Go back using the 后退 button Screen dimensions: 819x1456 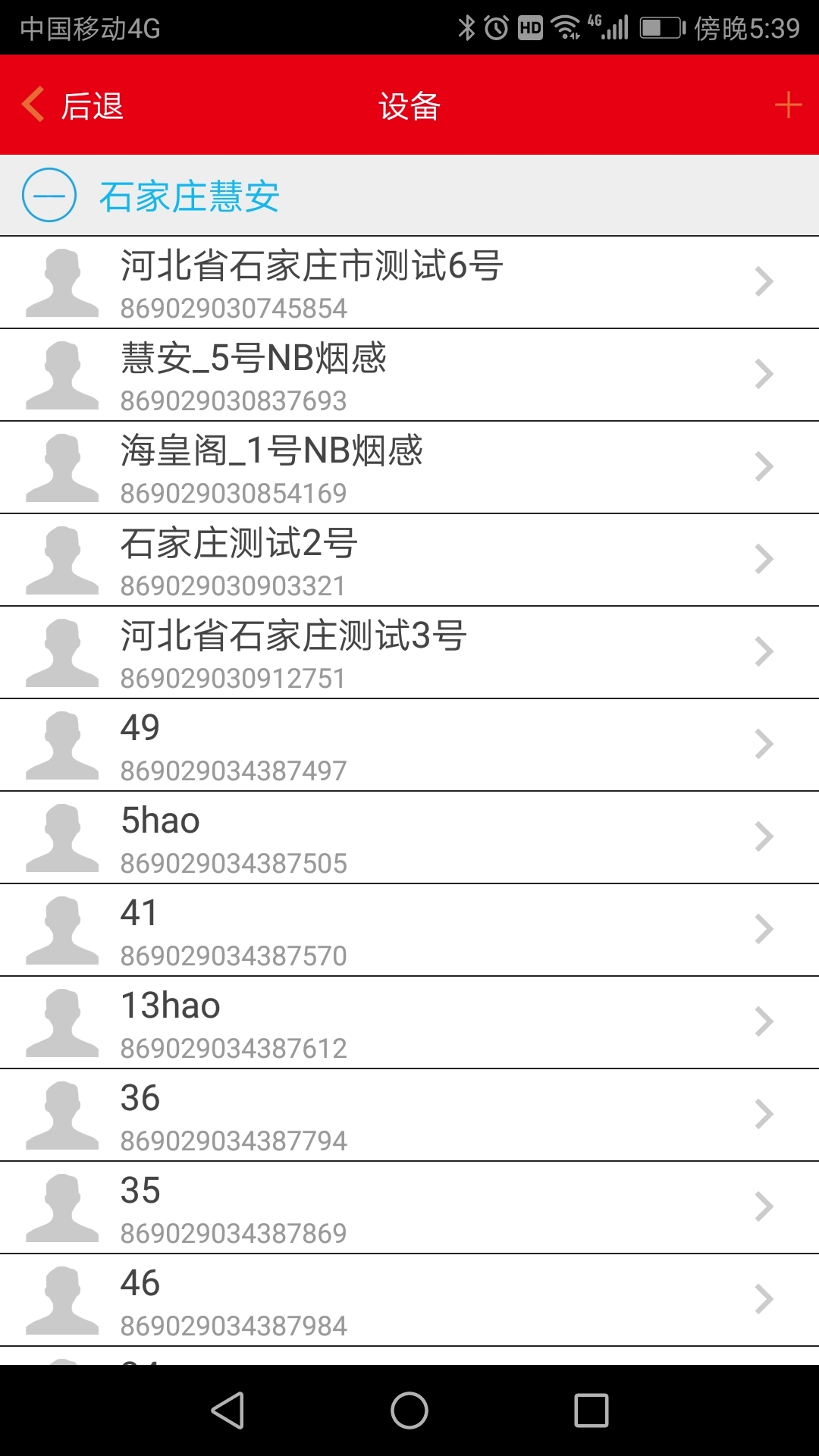74,105
